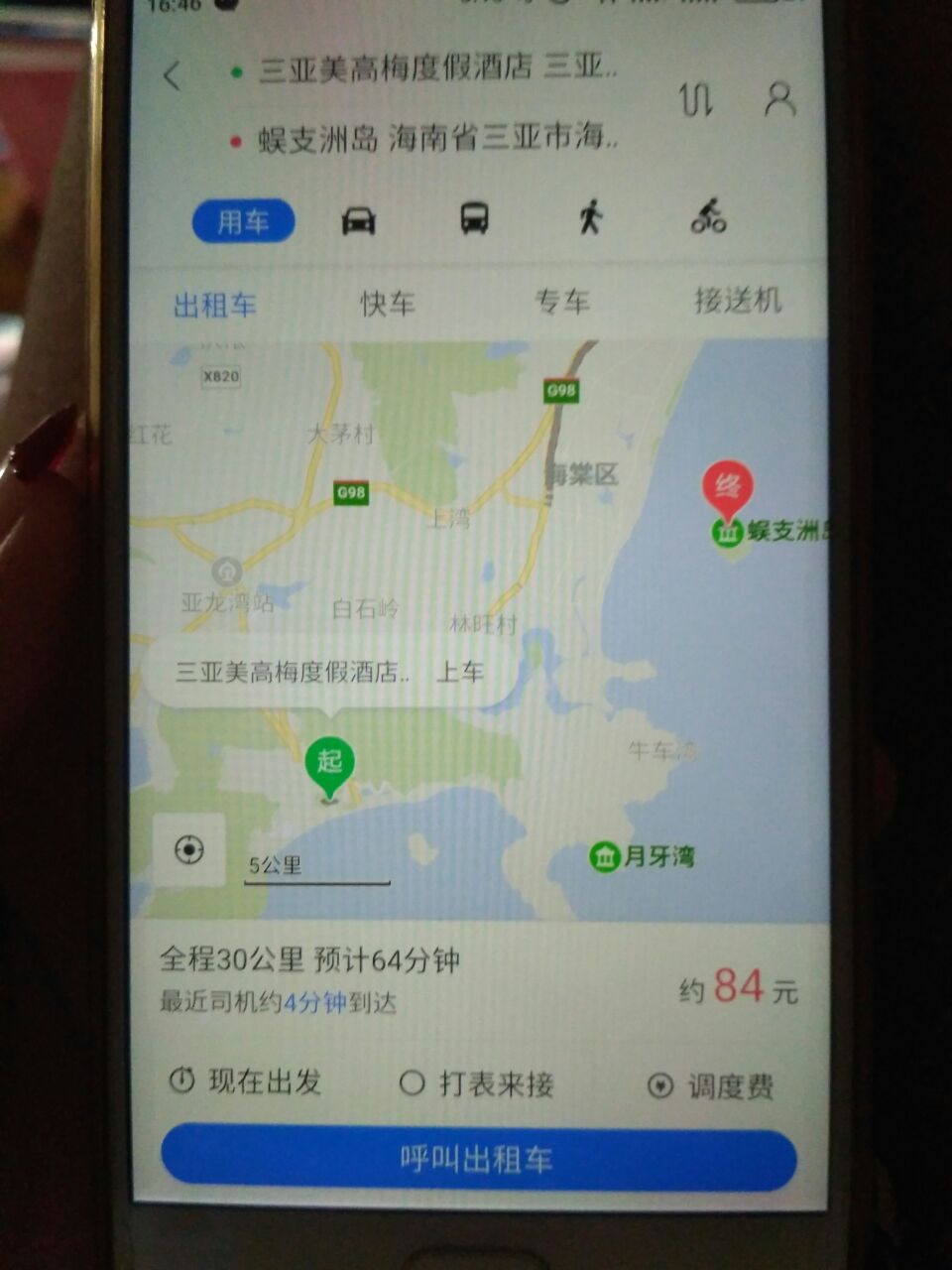
Task: Open the 调度费 option
Action: point(710,1086)
